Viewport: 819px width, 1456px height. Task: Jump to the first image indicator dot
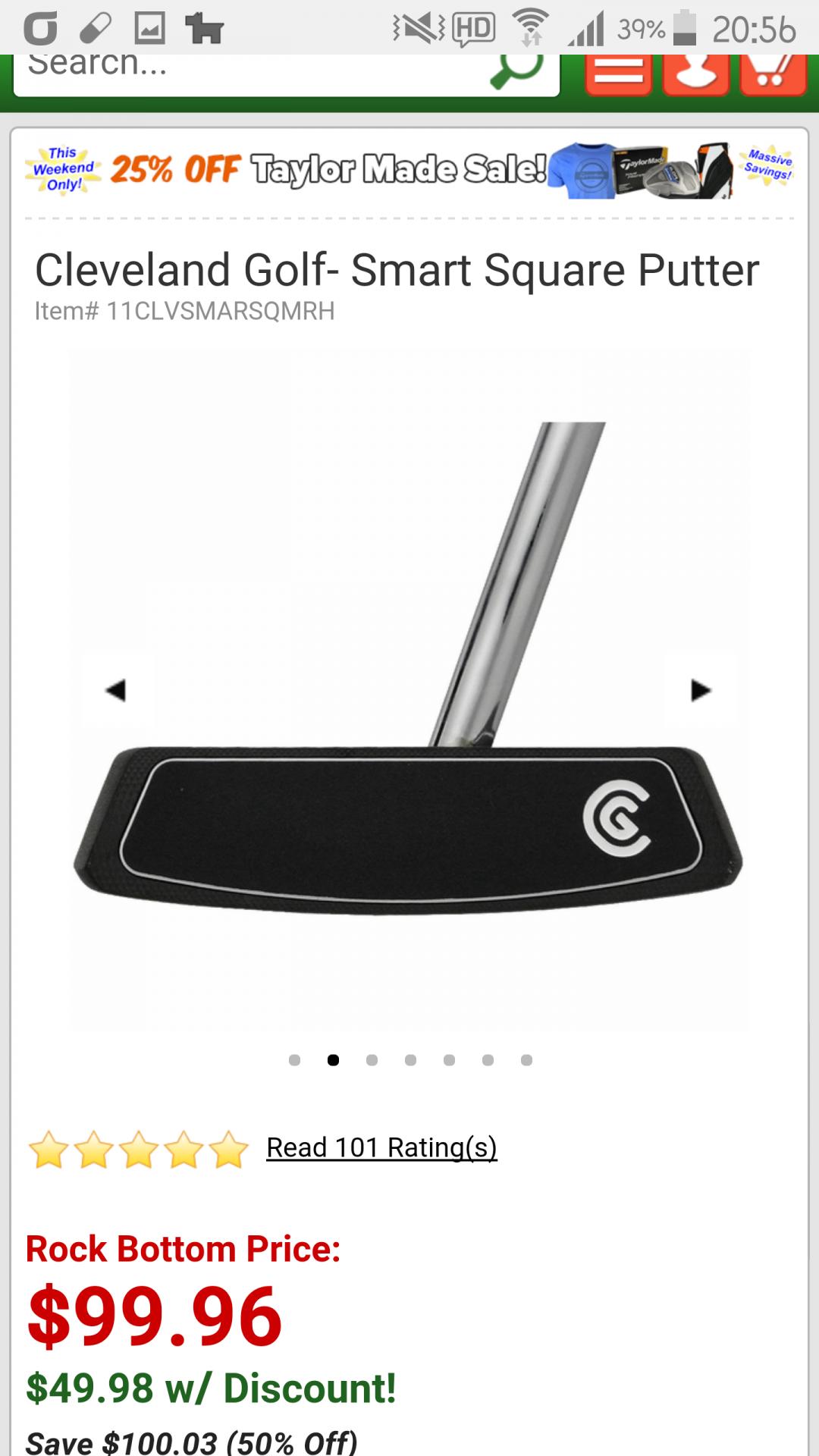(x=294, y=1060)
